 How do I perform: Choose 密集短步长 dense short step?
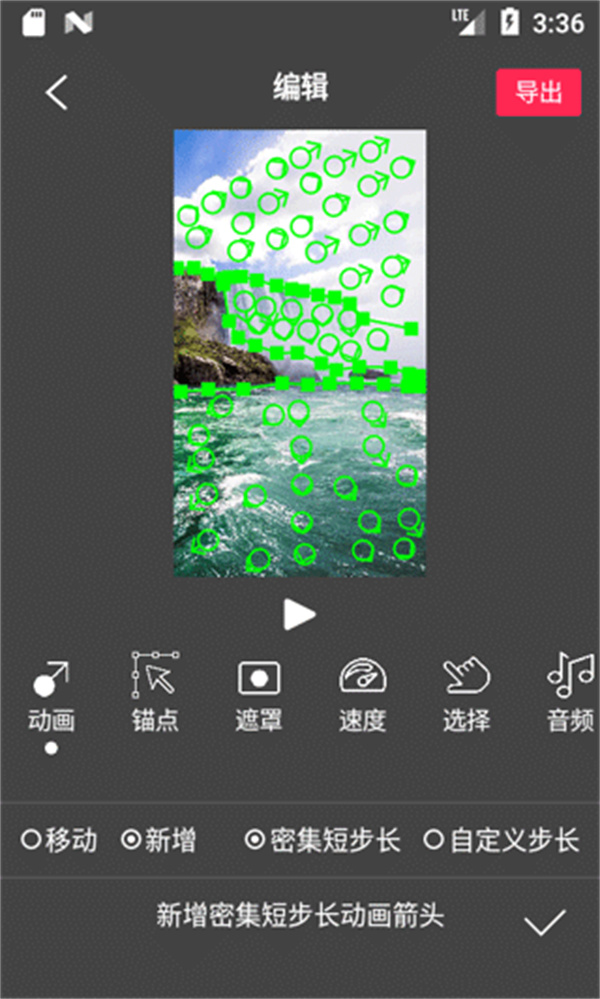click(323, 840)
